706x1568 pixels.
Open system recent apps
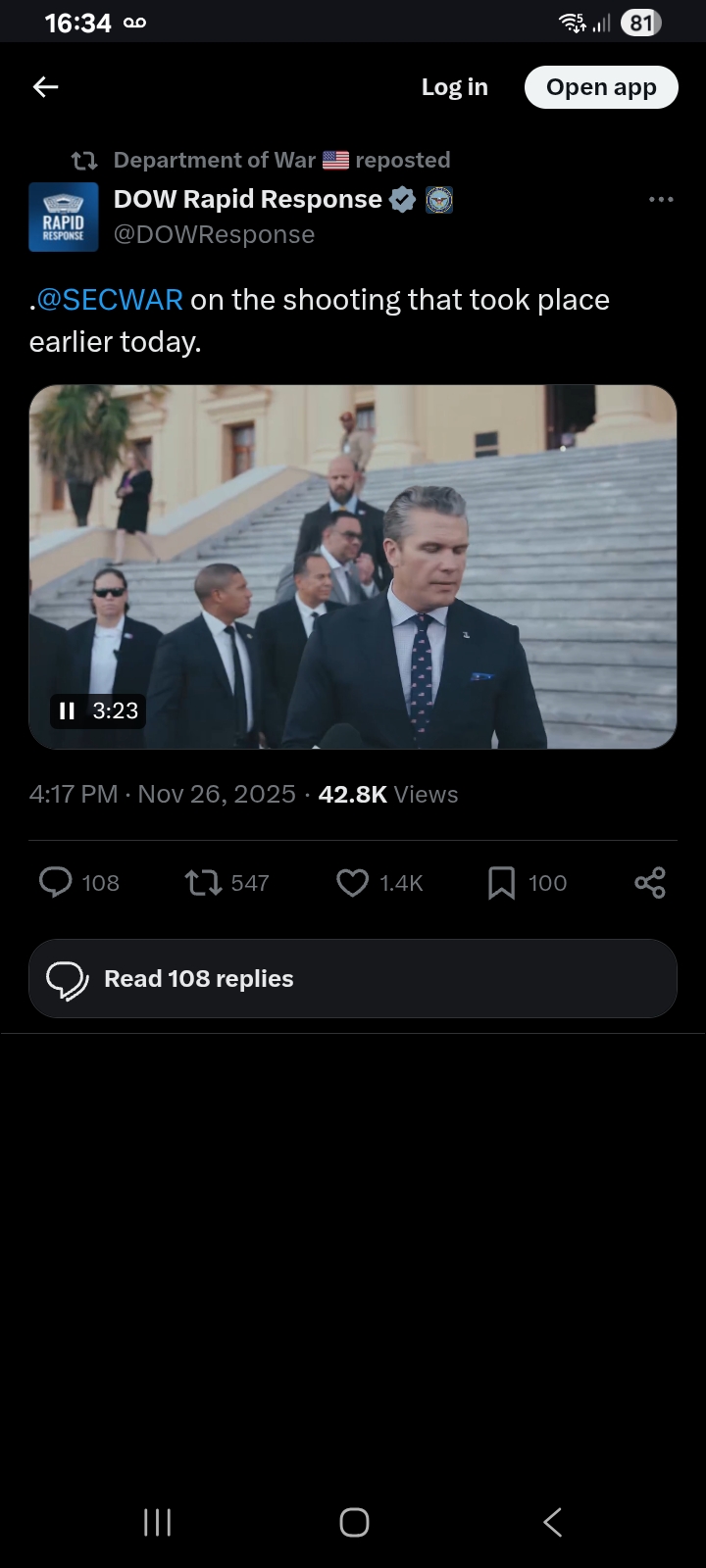[x=157, y=1522]
